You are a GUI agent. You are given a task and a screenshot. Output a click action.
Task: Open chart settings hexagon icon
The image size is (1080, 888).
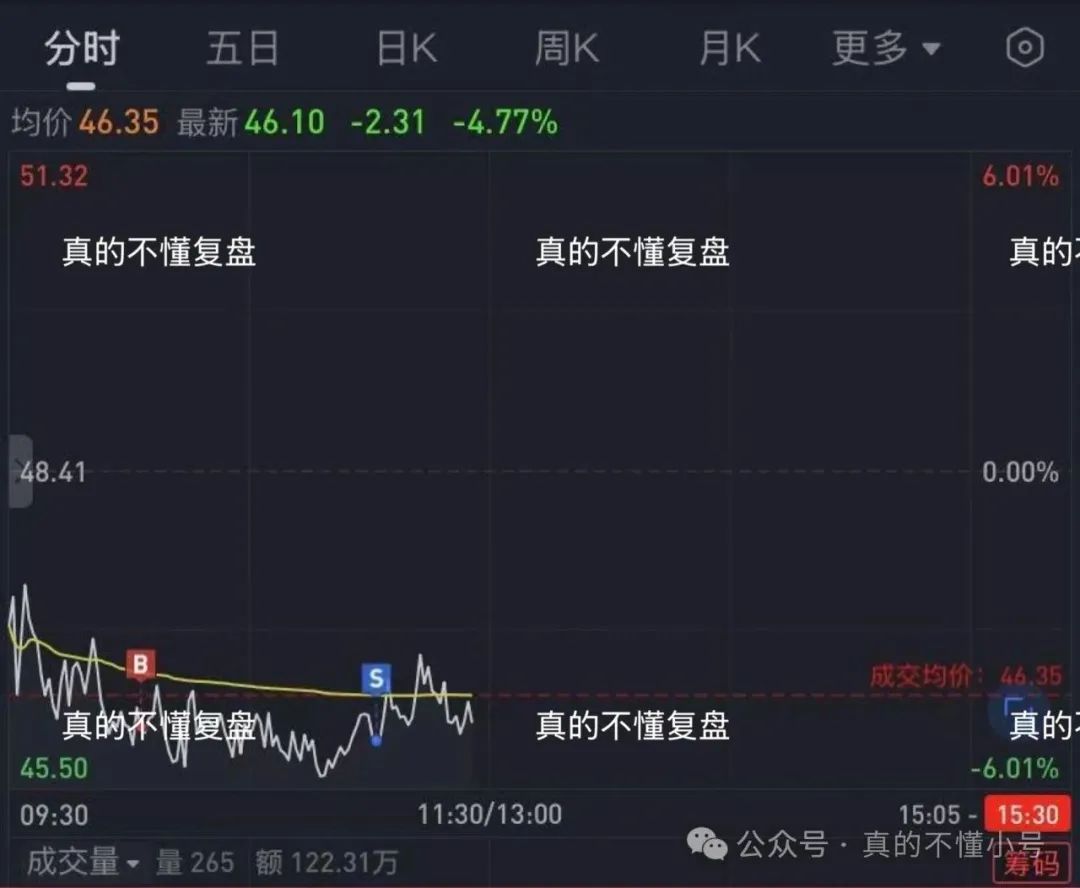click(x=1025, y=48)
